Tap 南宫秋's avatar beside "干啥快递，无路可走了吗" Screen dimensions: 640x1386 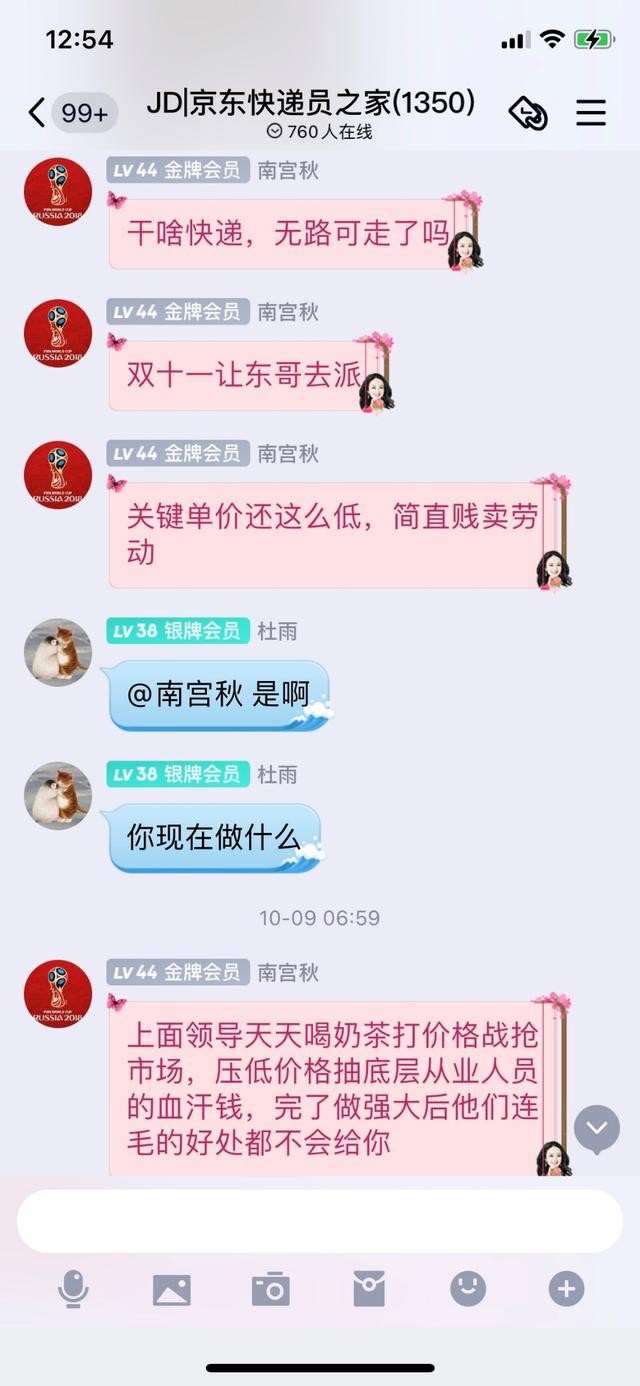point(58,191)
